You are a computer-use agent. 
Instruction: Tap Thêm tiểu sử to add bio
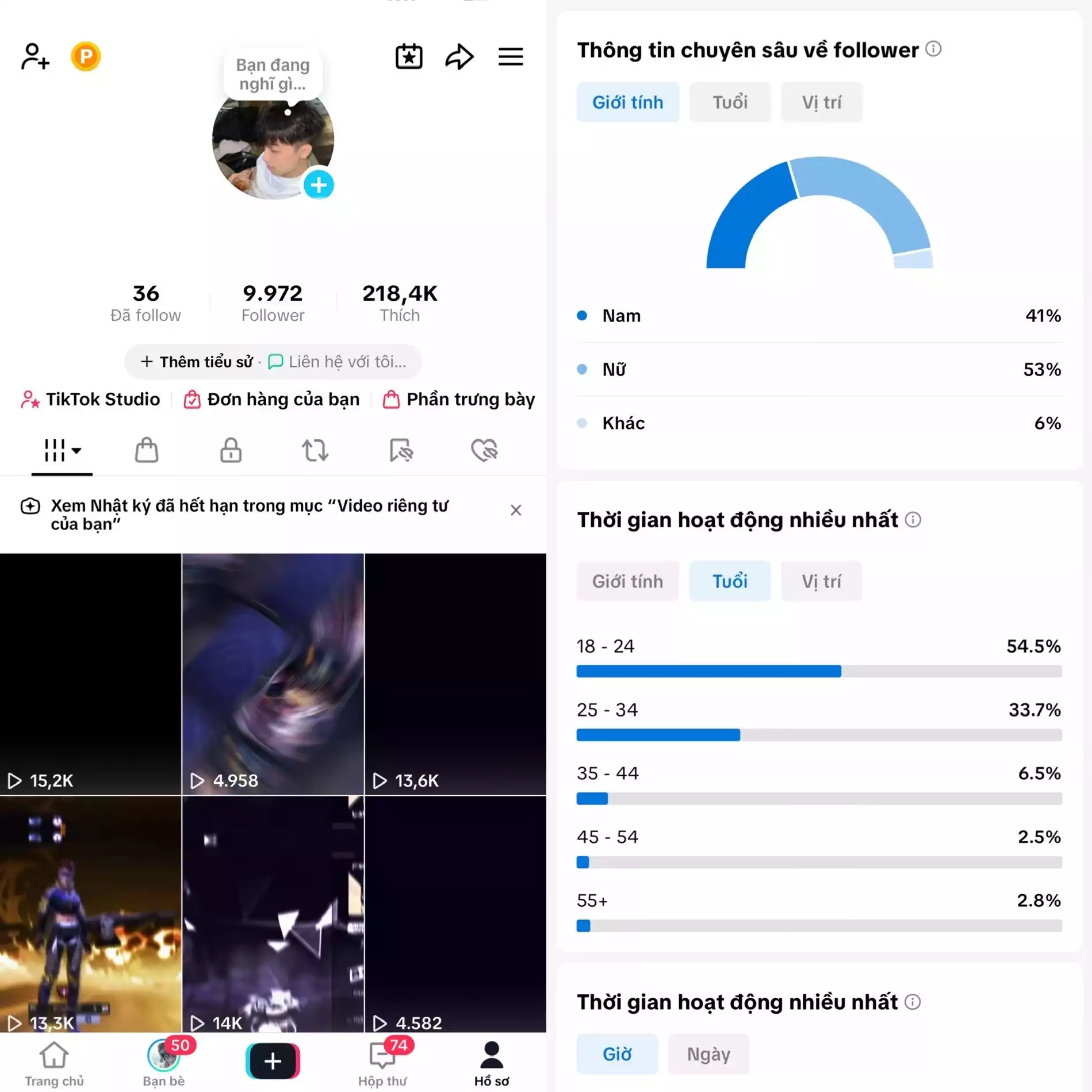click(x=197, y=362)
